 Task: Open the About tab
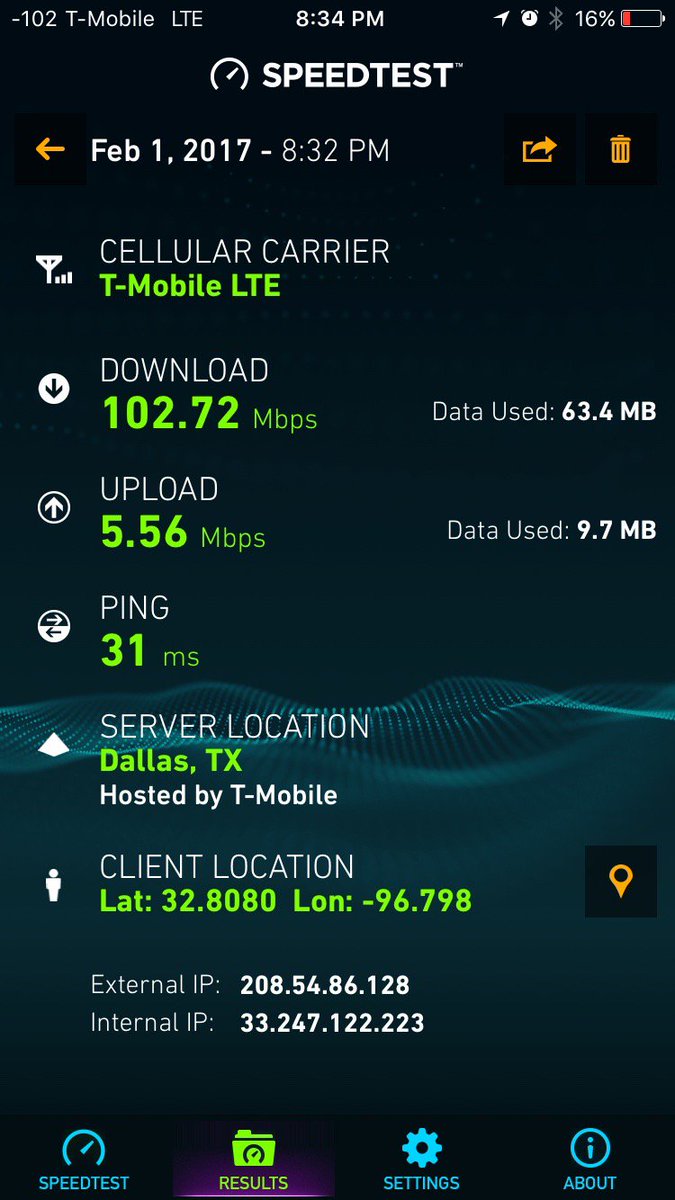click(590, 1160)
